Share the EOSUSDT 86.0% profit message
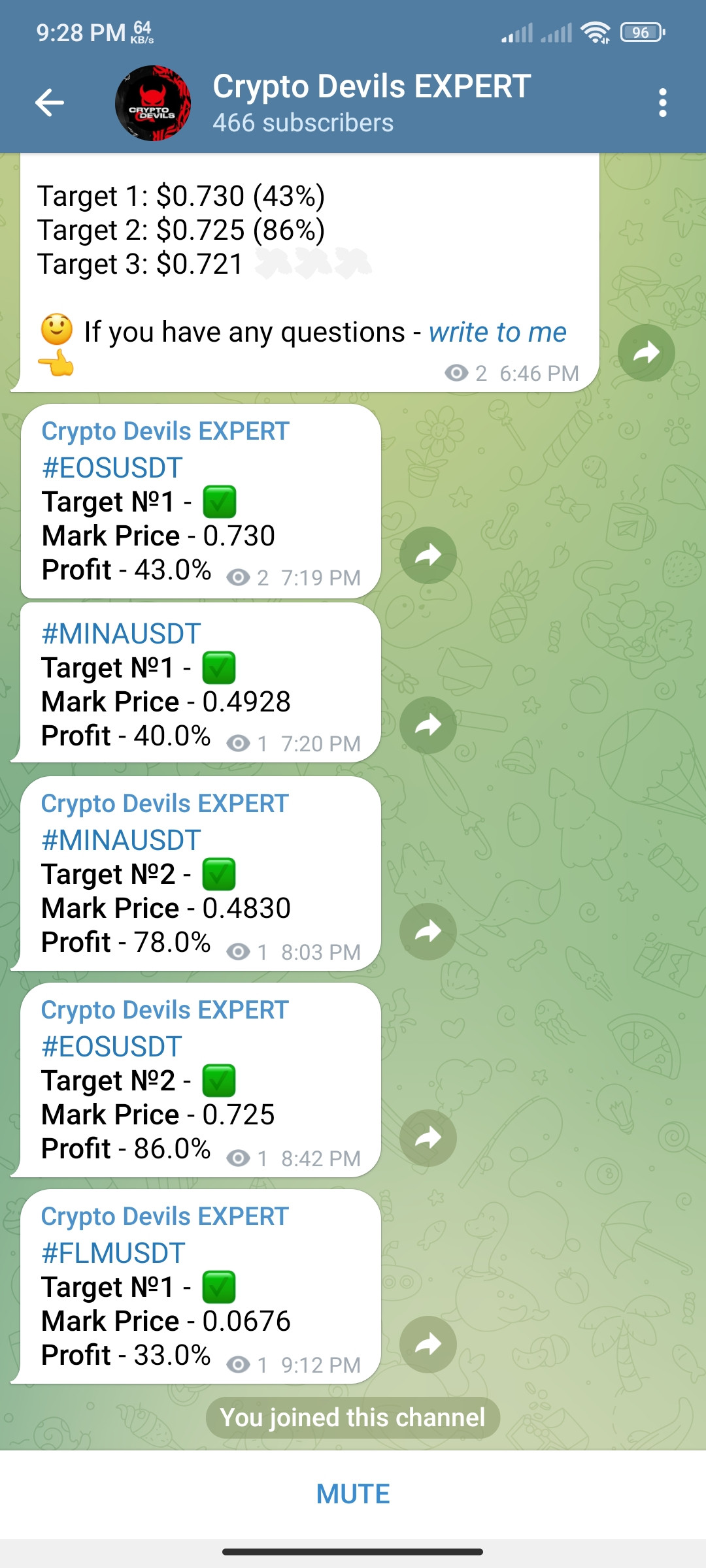 (x=428, y=1137)
